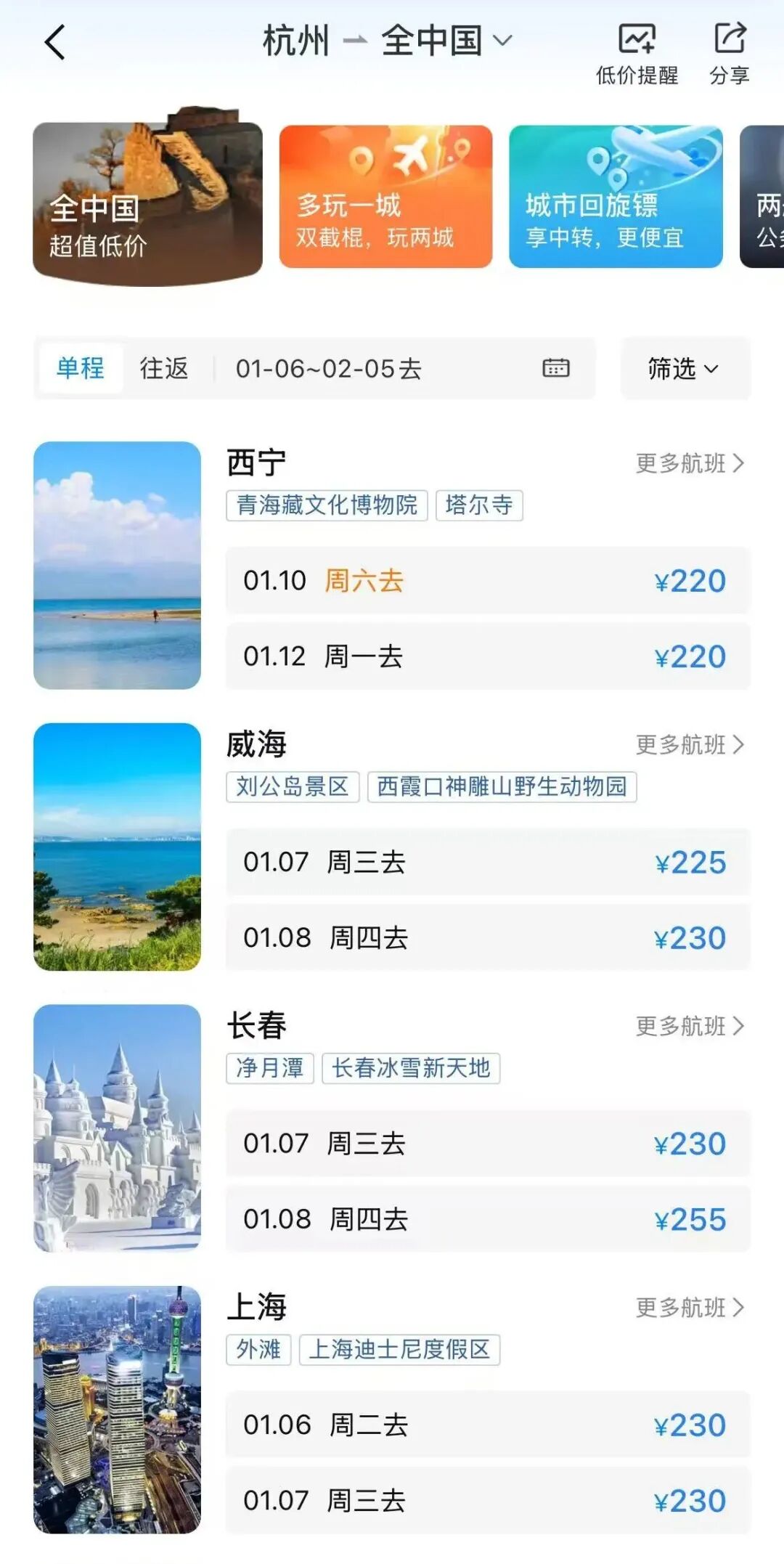This screenshot has width=784, height=1564.
Task: Open the 塔尔寺 attraction tag
Action: pos(479,506)
